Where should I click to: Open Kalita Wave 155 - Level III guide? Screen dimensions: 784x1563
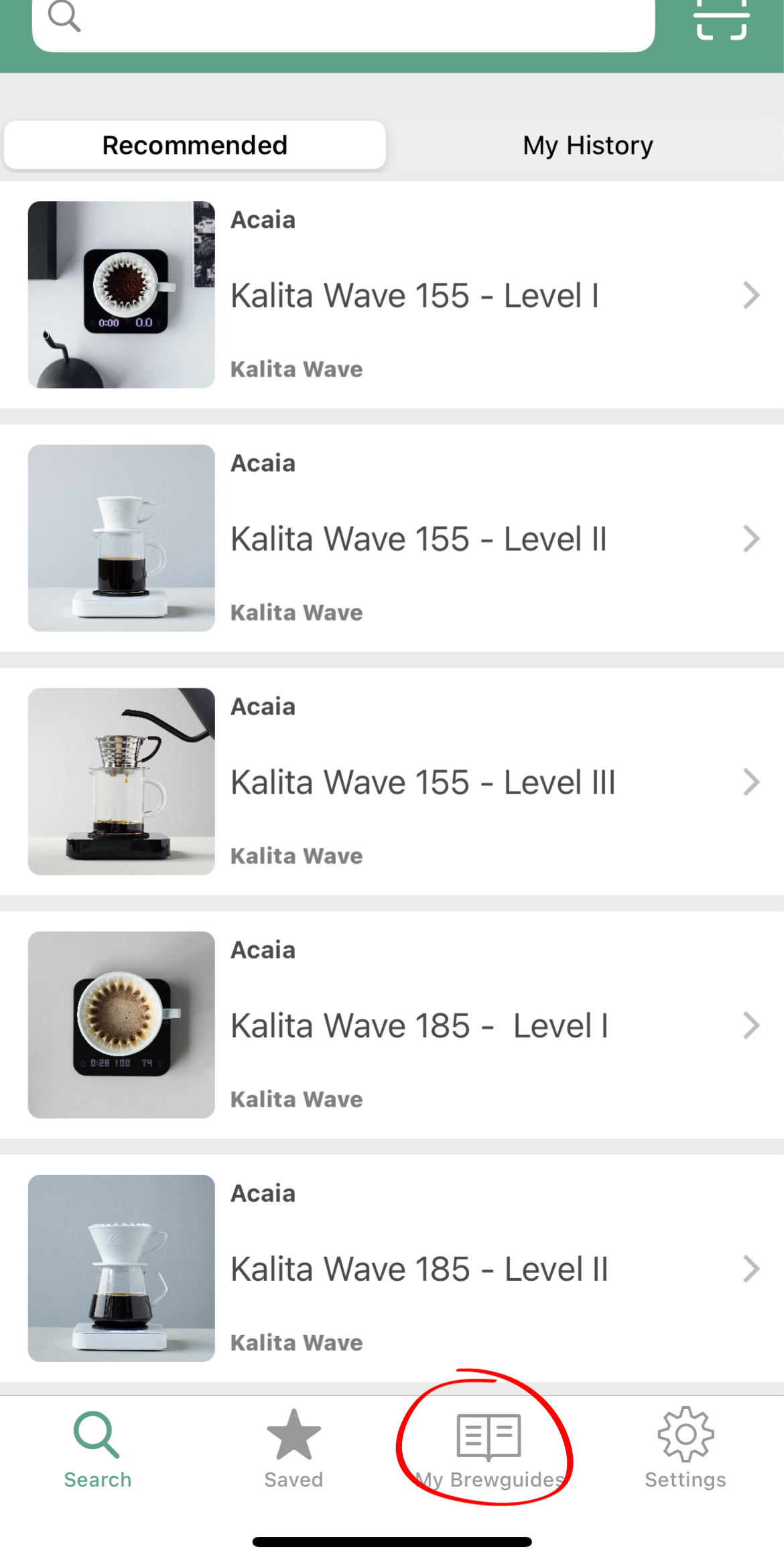422,782
